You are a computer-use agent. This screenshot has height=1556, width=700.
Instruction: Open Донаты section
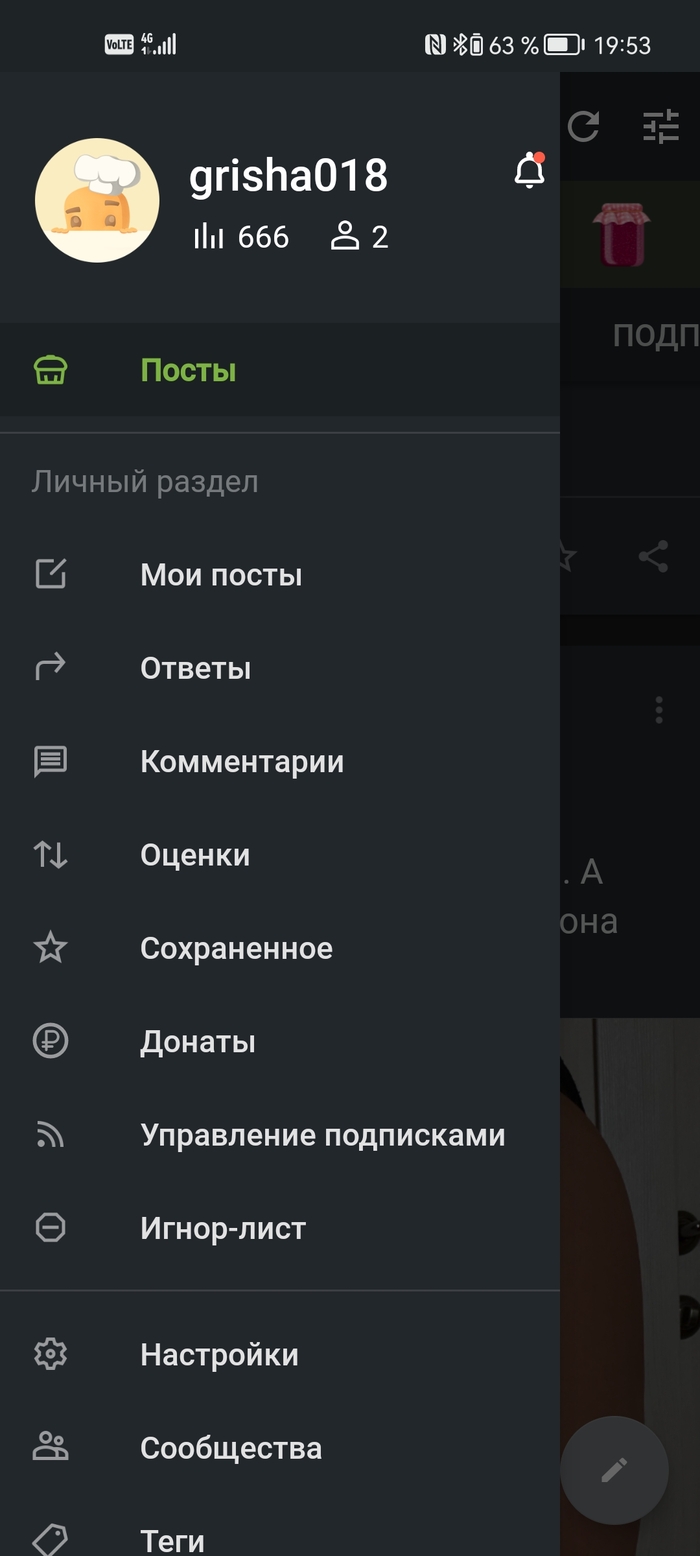pos(198,1042)
